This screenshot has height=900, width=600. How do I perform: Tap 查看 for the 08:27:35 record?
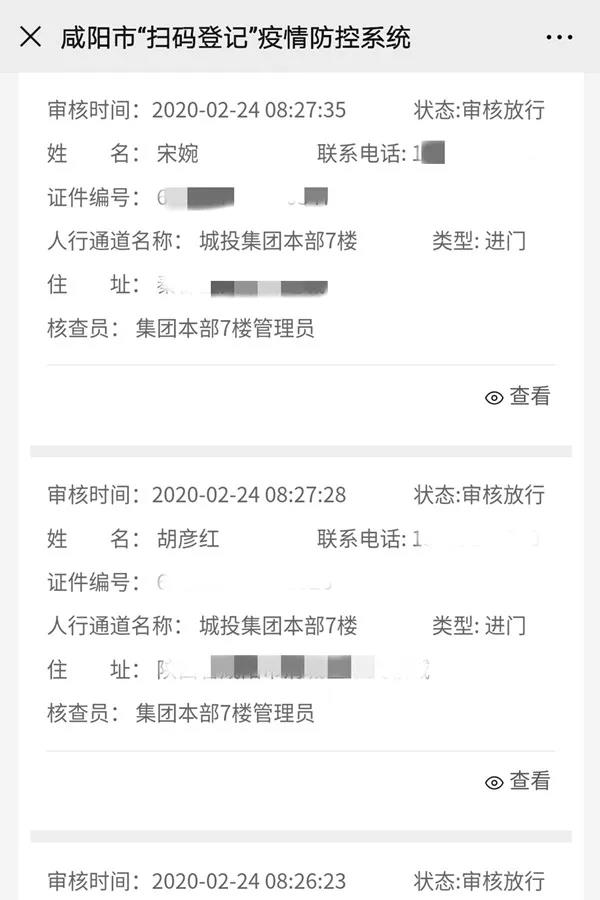pyautogui.click(x=518, y=396)
